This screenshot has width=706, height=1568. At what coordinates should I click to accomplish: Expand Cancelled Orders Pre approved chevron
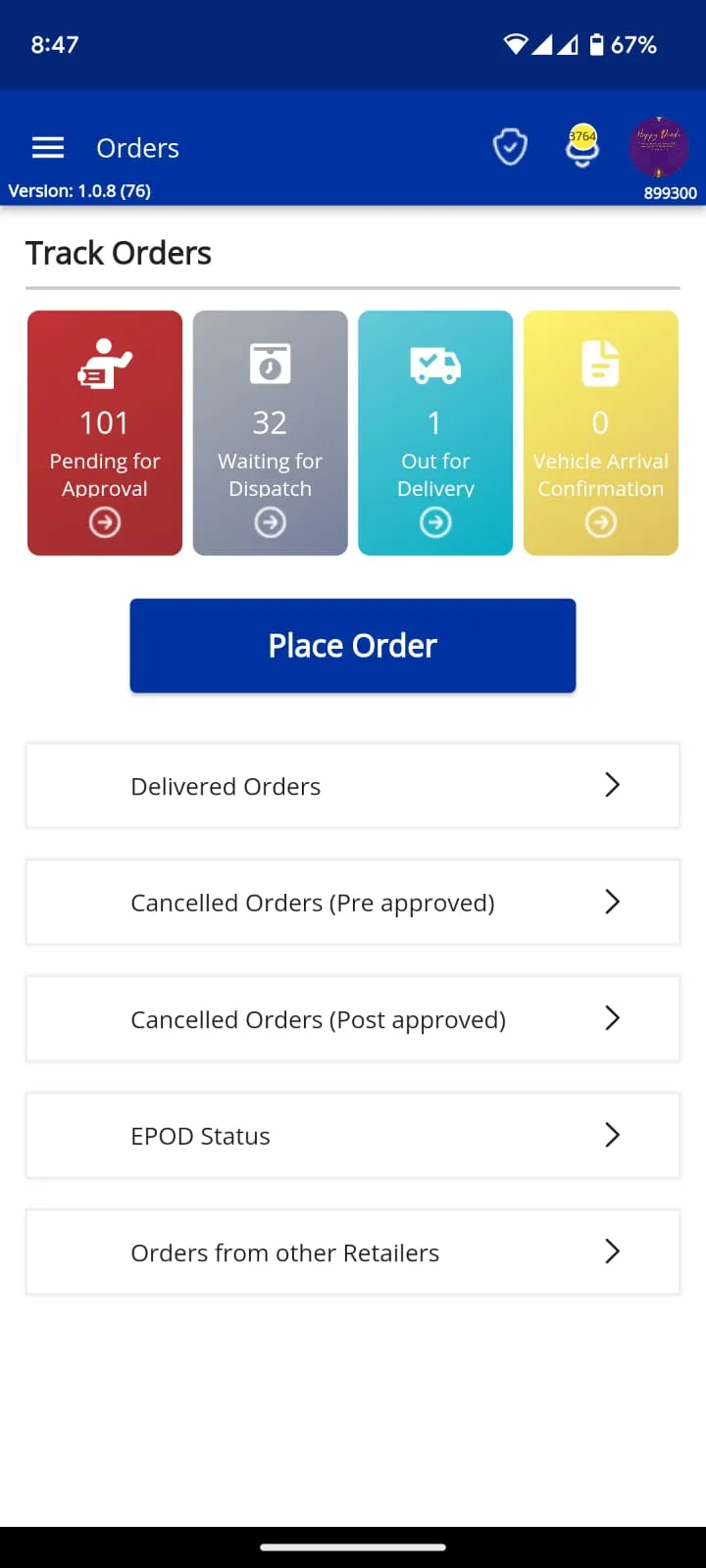(612, 902)
